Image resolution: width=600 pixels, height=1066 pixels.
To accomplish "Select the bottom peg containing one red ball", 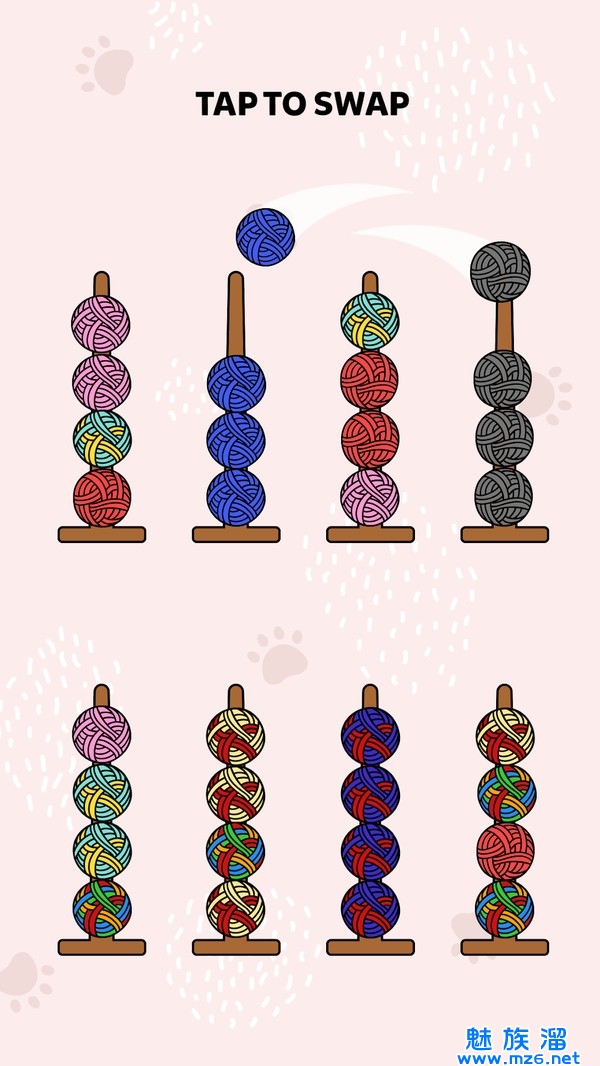I will click(504, 820).
